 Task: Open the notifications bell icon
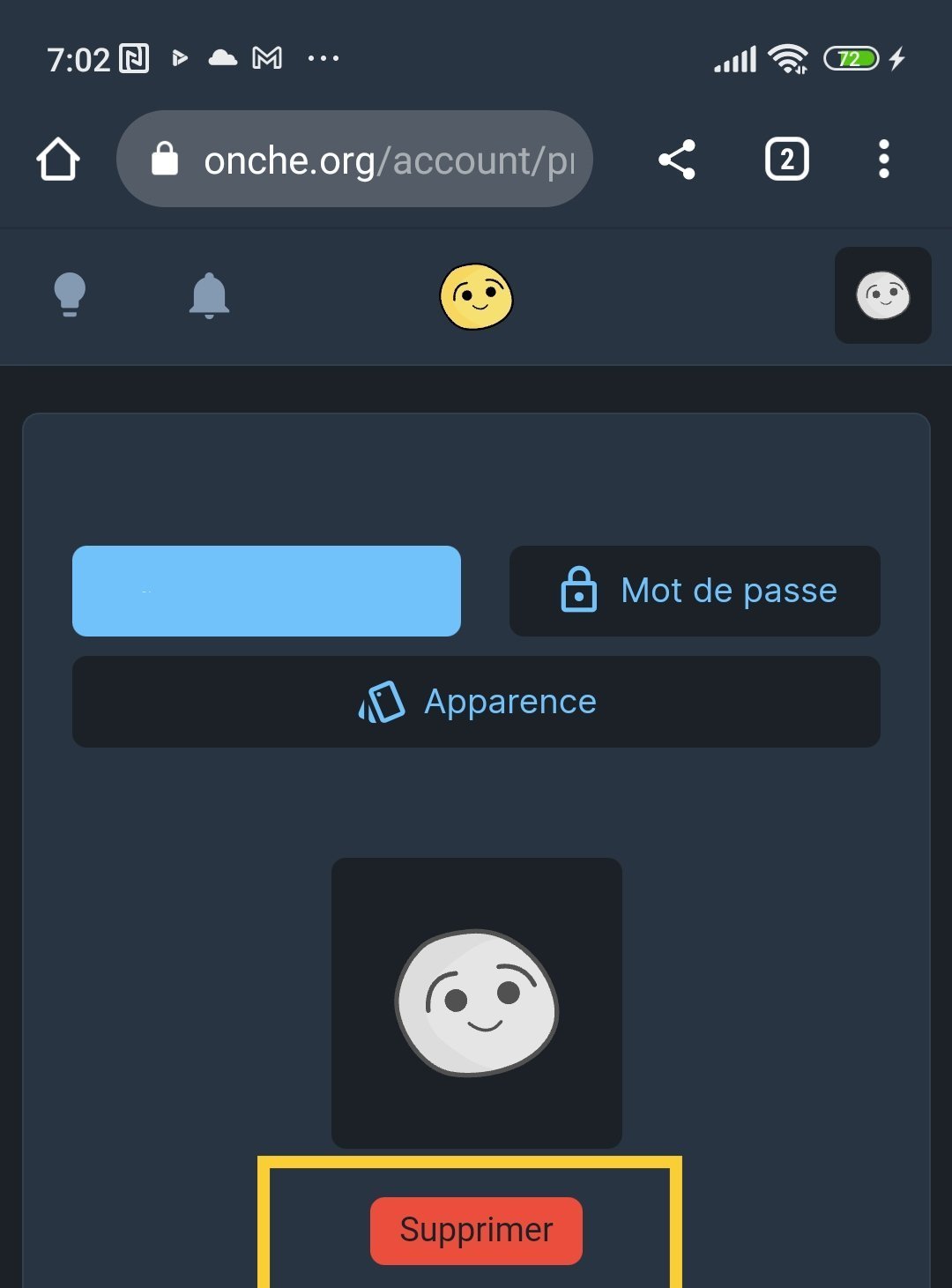pos(210,295)
